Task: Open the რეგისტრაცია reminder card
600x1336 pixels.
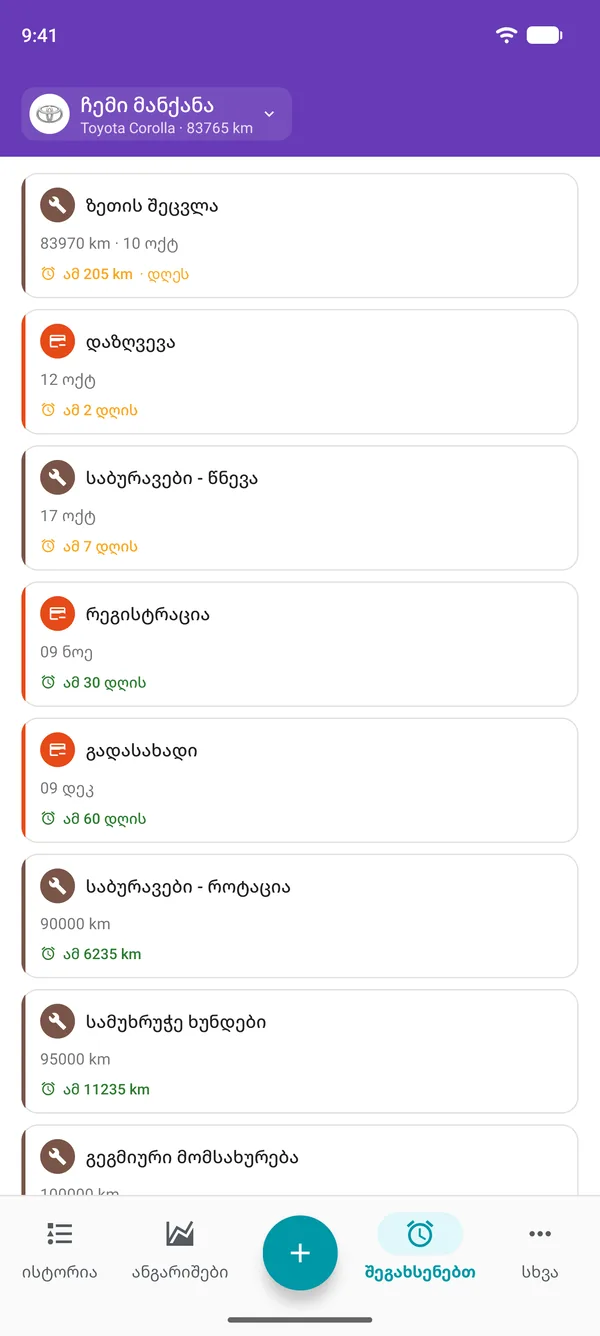Action: [x=300, y=644]
